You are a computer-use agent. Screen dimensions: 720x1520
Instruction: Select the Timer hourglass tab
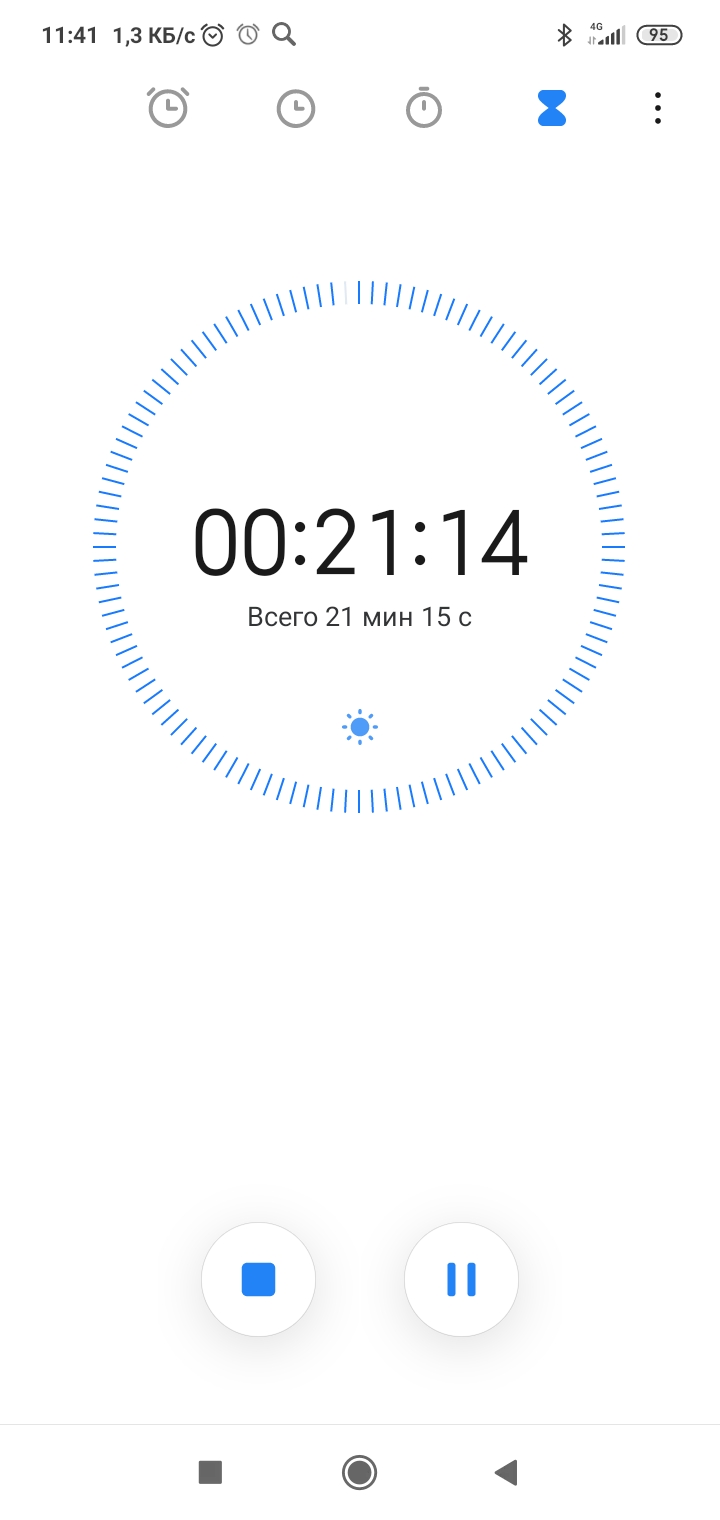[x=552, y=108]
